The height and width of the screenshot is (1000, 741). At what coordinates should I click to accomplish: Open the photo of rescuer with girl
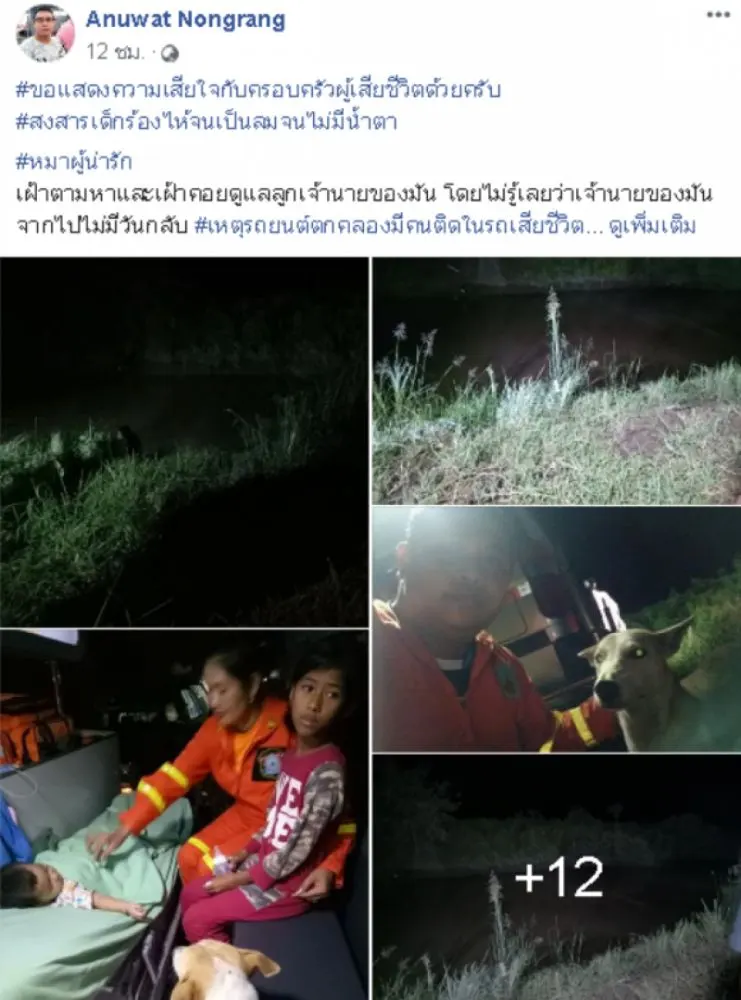[184, 815]
